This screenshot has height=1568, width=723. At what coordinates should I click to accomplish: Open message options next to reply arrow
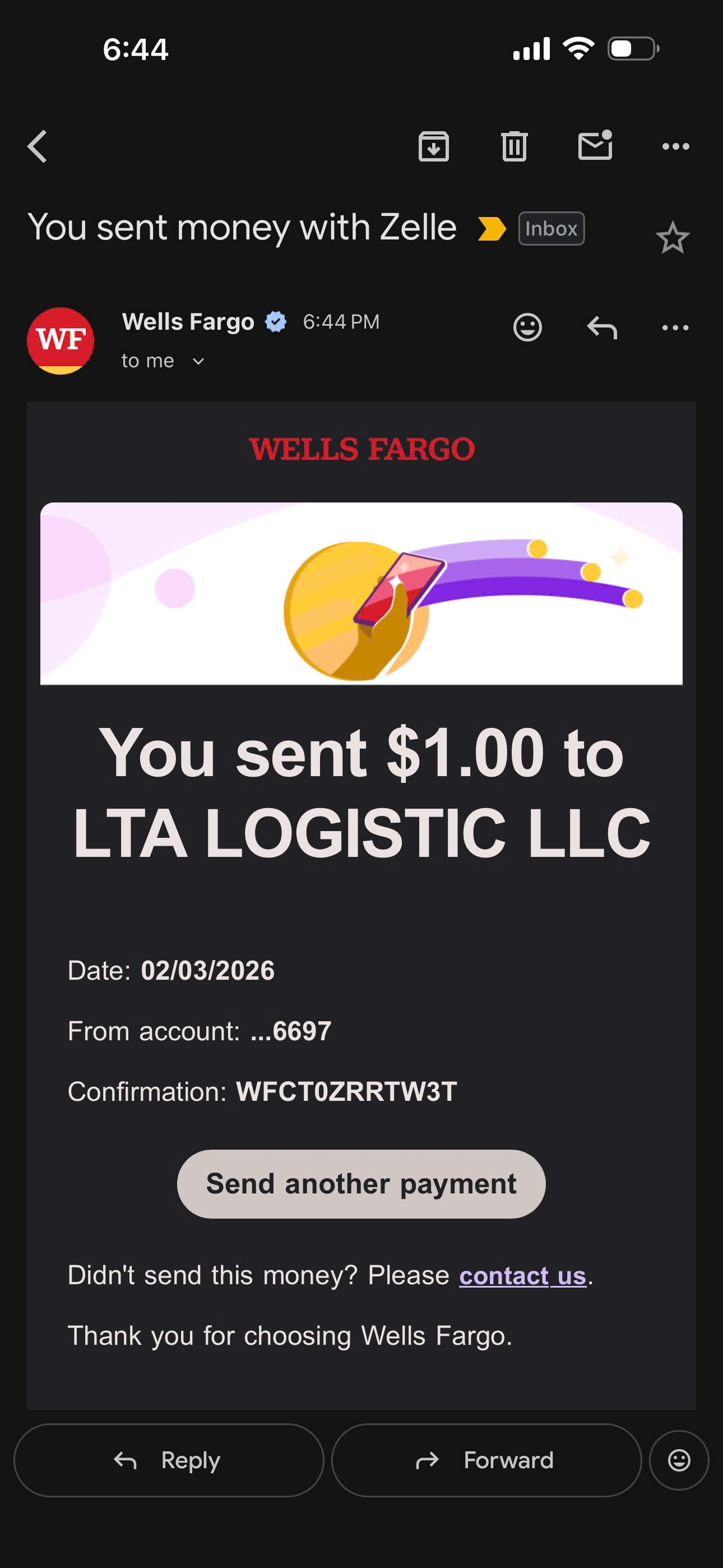pos(675,328)
